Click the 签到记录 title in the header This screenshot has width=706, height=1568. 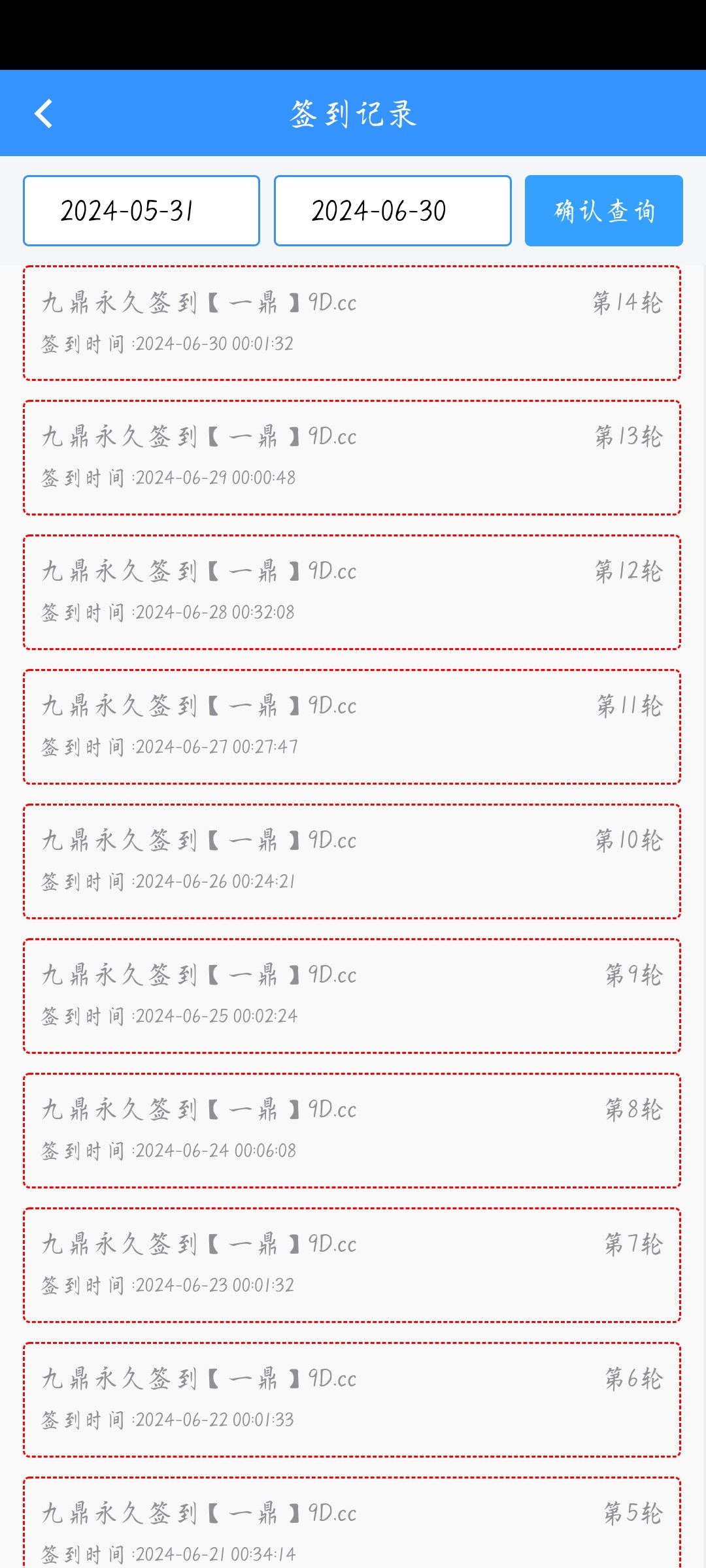click(x=353, y=112)
